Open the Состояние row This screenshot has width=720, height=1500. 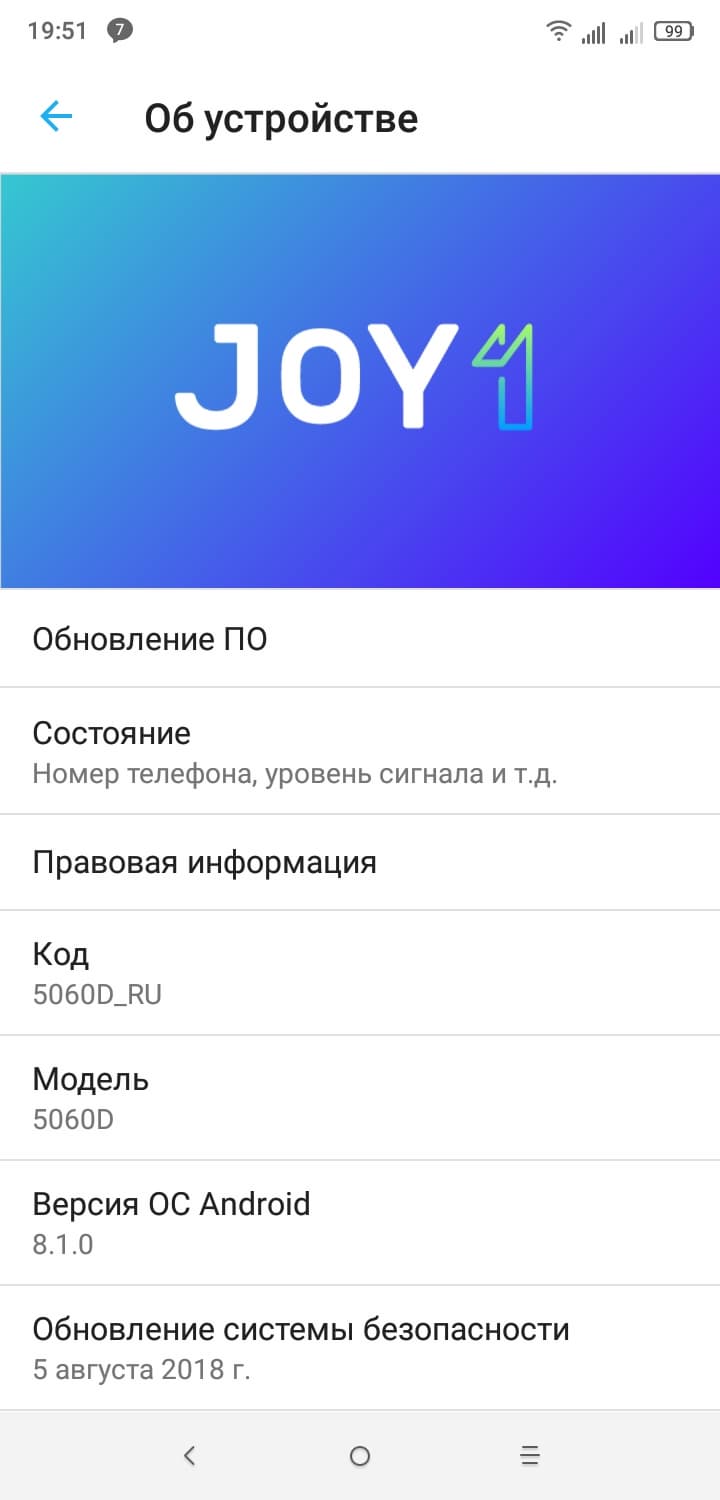[x=360, y=751]
